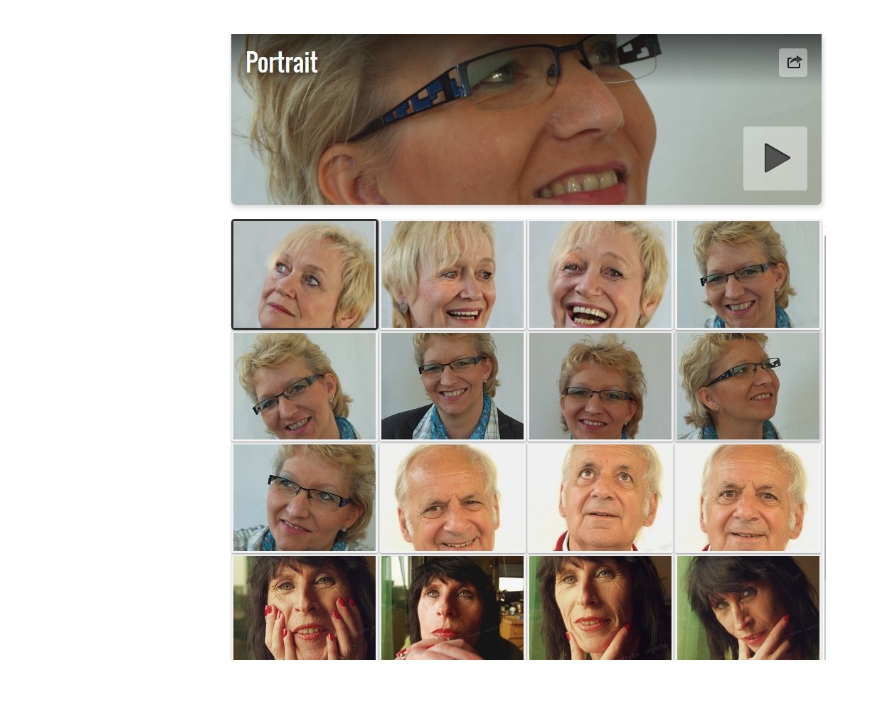
Task: Open photo of bald man looking upward
Action: [600, 498]
